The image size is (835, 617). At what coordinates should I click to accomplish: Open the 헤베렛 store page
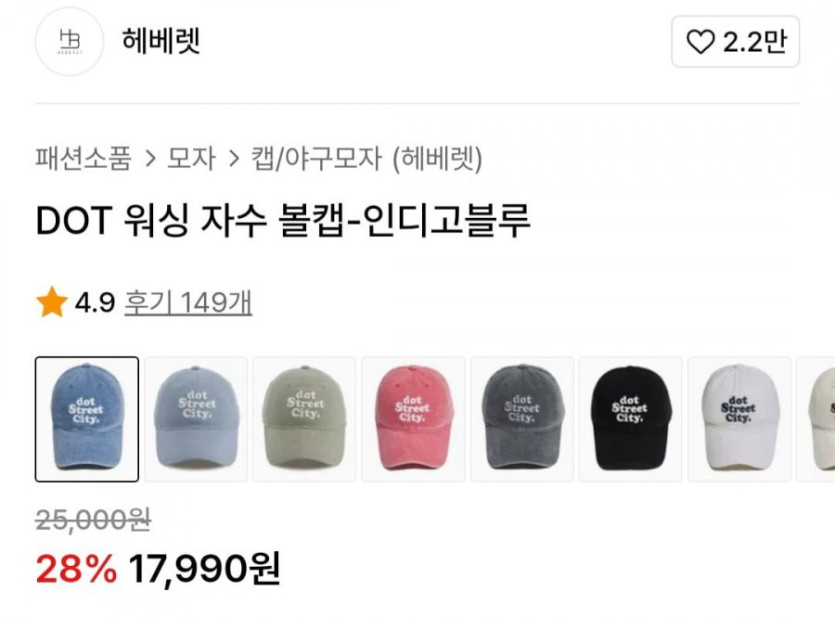coord(160,41)
